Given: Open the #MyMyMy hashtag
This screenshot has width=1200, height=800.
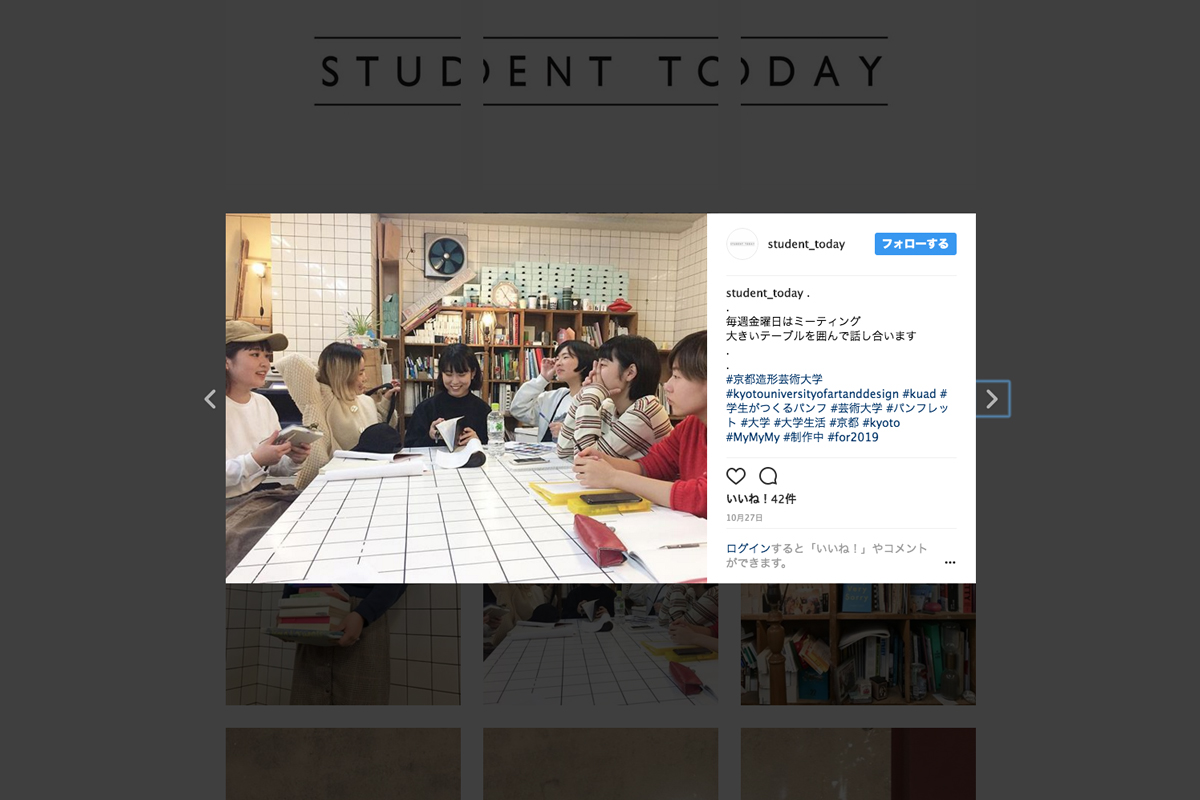Looking at the screenshot, I should coord(753,437).
